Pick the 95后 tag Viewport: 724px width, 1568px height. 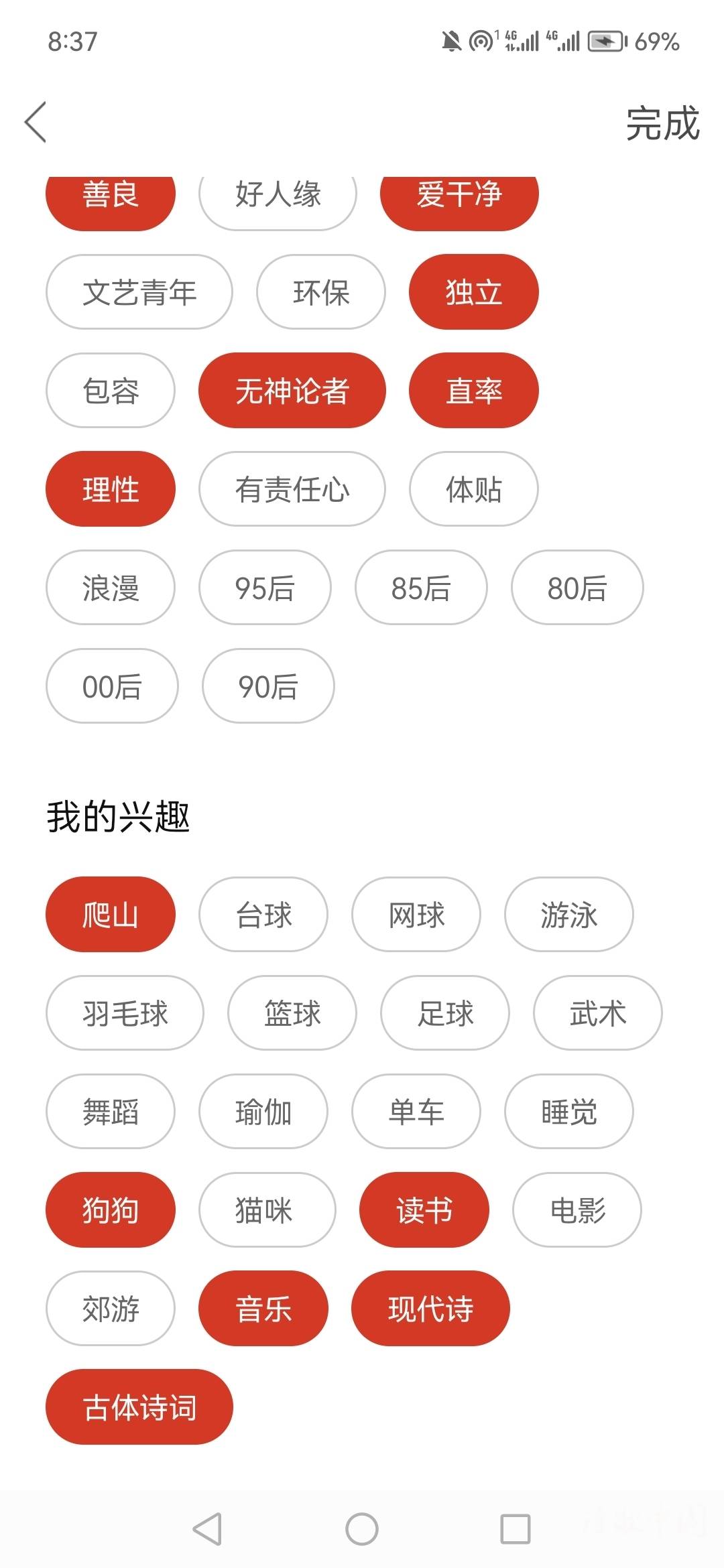coord(265,588)
